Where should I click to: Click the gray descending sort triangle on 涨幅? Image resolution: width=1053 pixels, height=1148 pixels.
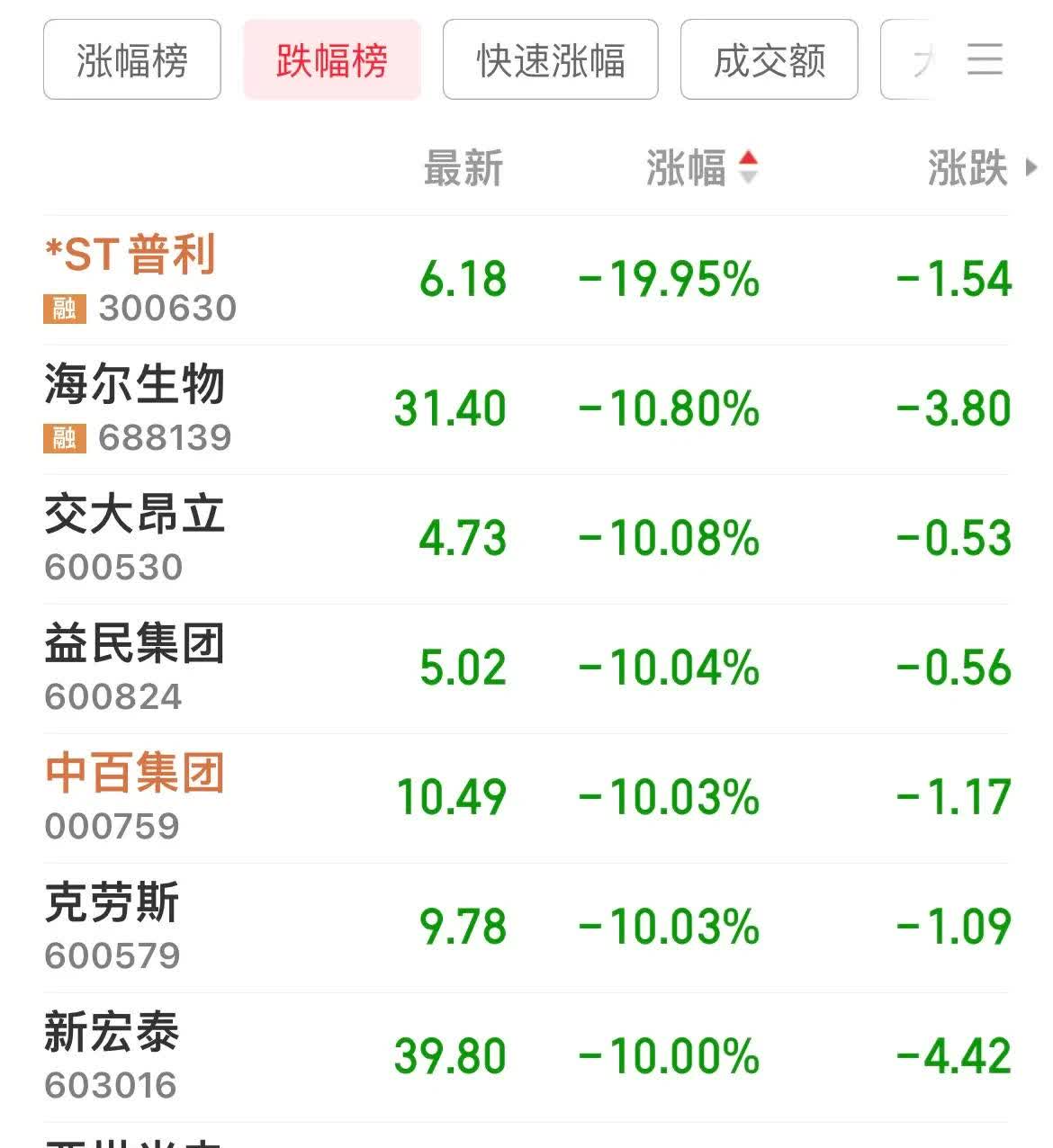coord(750,176)
